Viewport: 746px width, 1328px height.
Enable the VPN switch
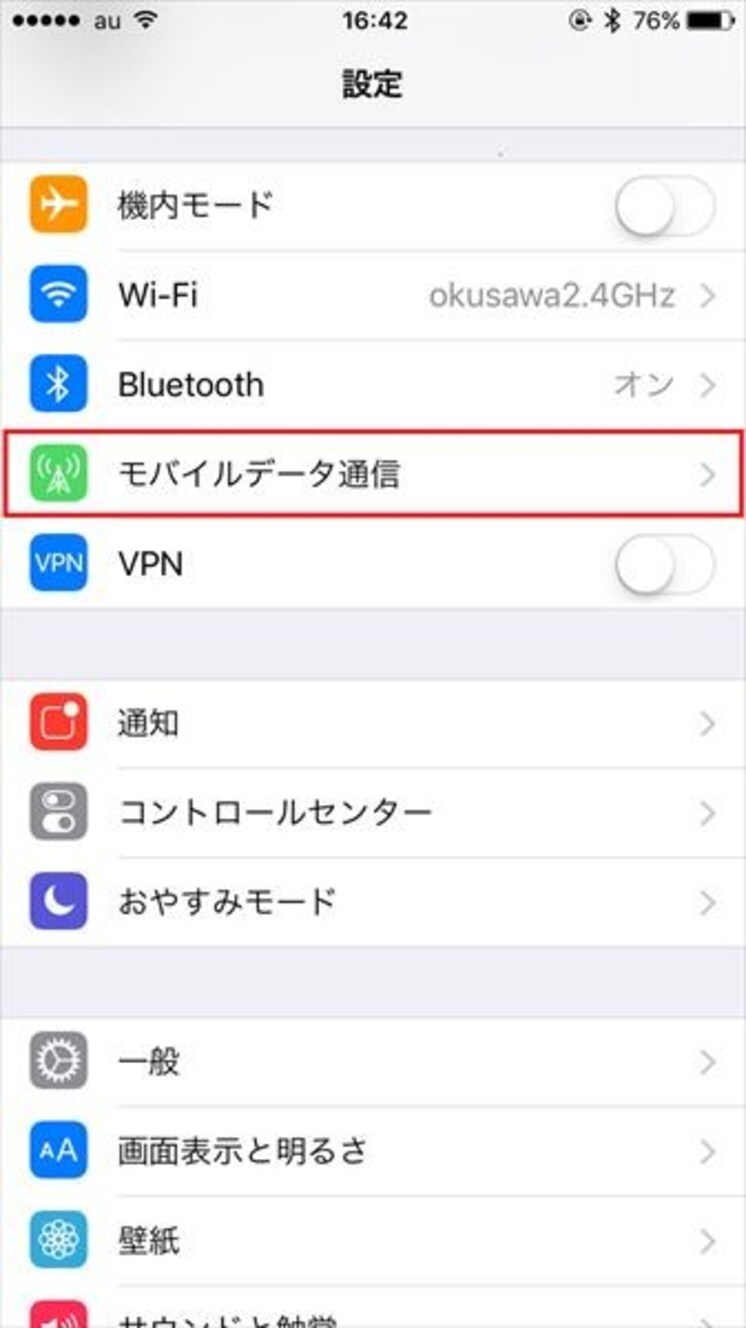click(x=664, y=564)
